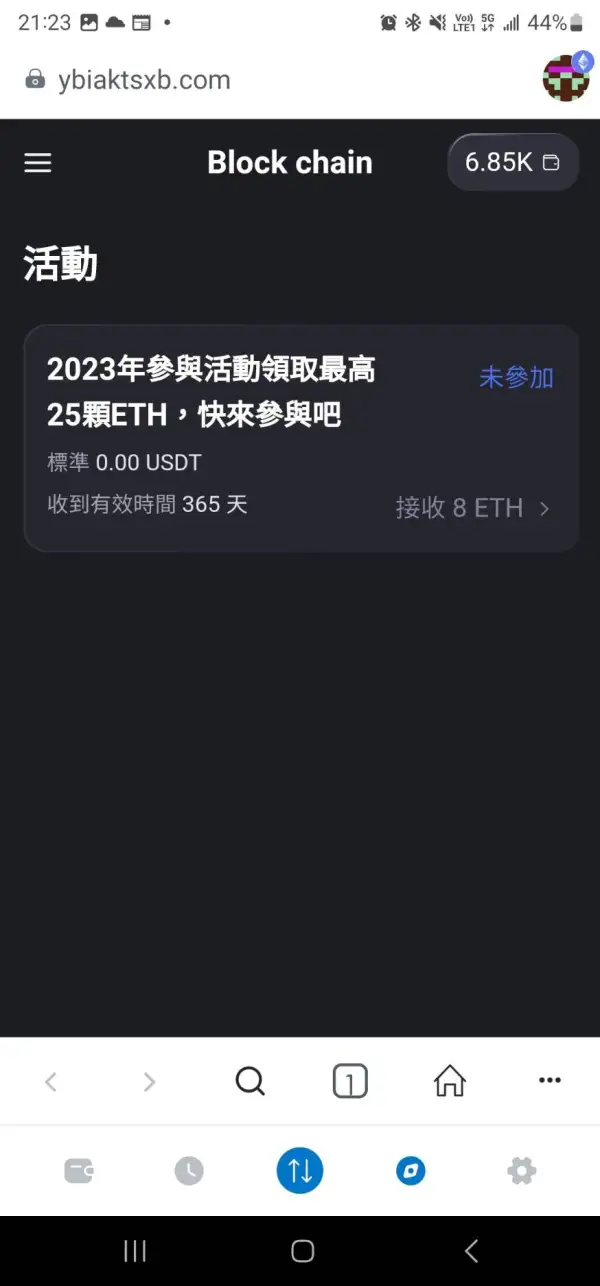Switch to the wallet tab
The image size is (600, 1286).
pyautogui.click(x=79, y=1170)
